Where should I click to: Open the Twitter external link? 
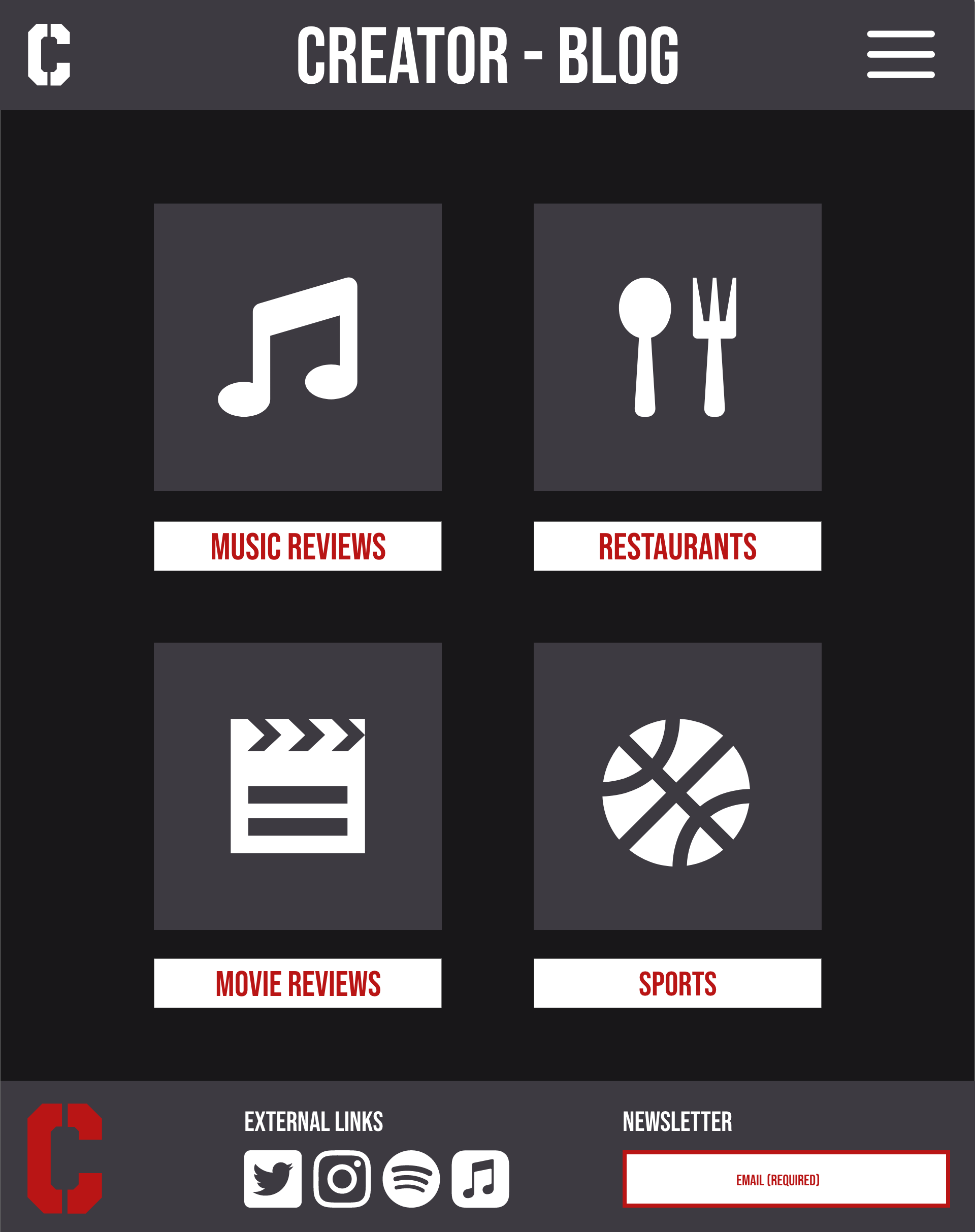(273, 1179)
